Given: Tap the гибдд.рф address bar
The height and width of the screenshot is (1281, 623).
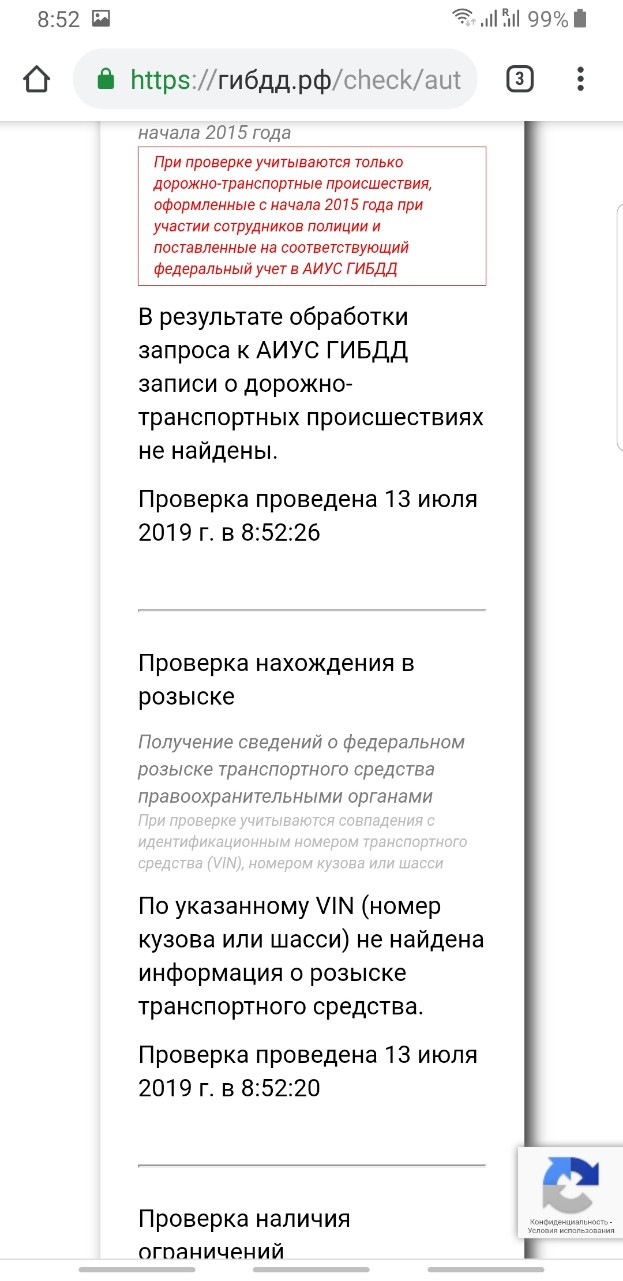Looking at the screenshot, I should click(295, 79).
